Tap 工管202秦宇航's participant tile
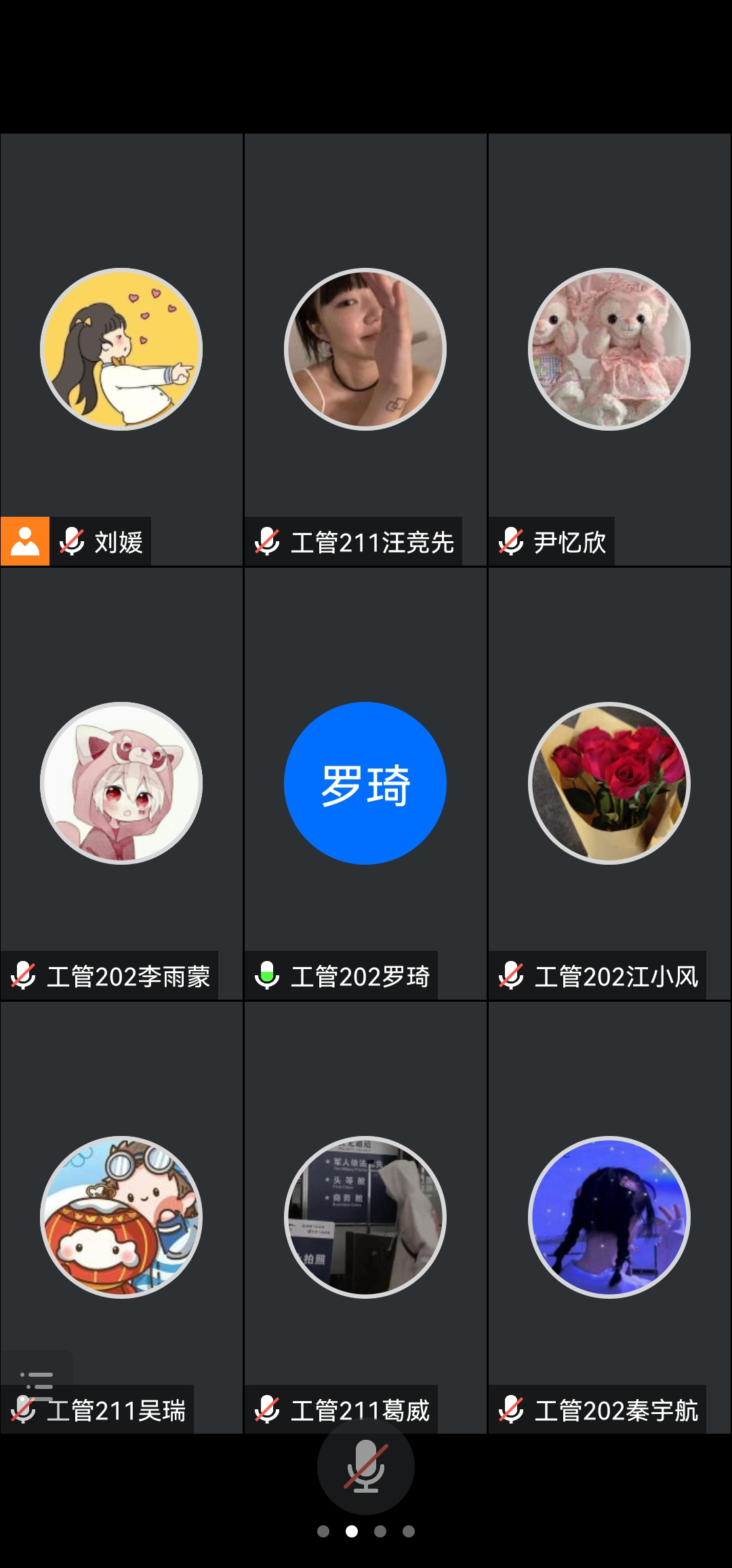 click(x=609, y=1217)
